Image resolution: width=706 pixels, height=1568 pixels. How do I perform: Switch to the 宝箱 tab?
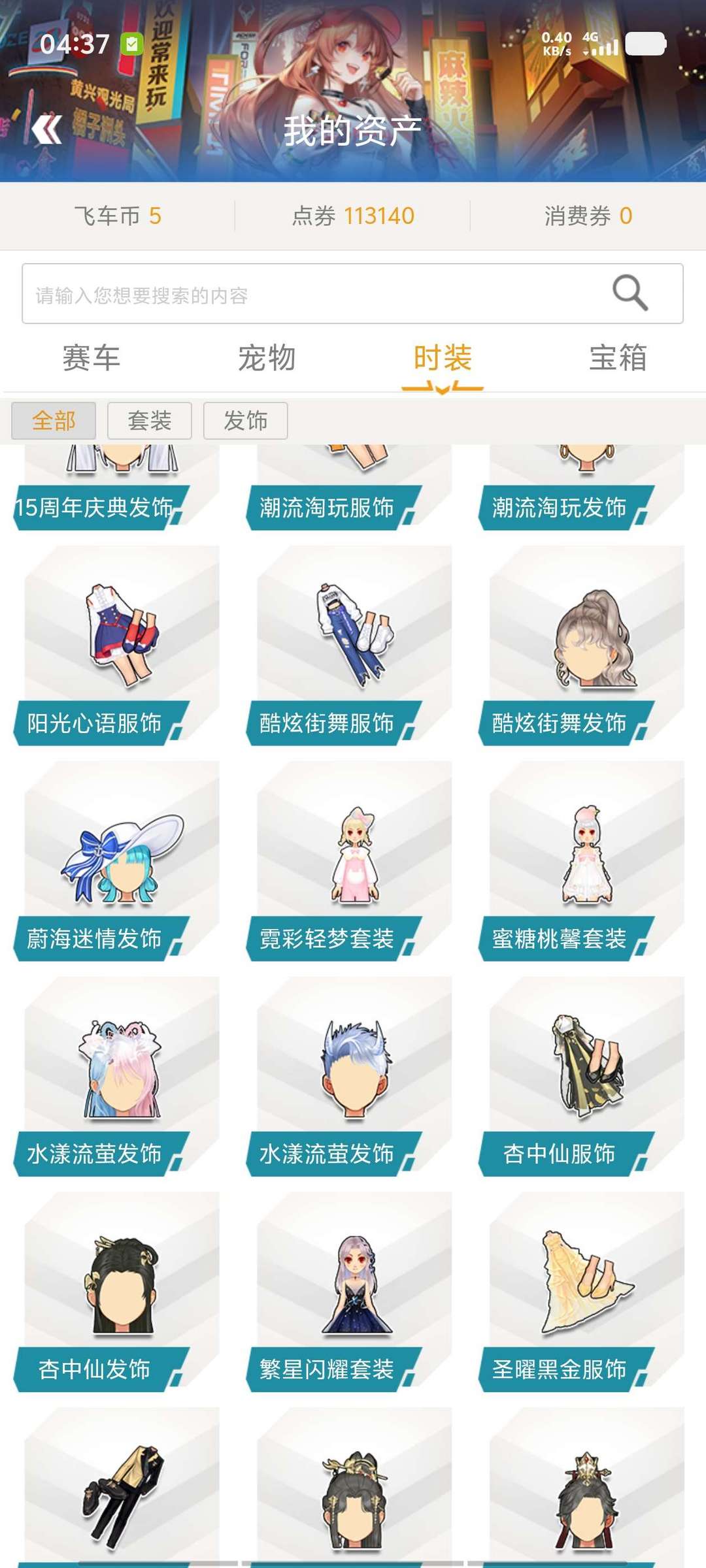click(618, 358)
